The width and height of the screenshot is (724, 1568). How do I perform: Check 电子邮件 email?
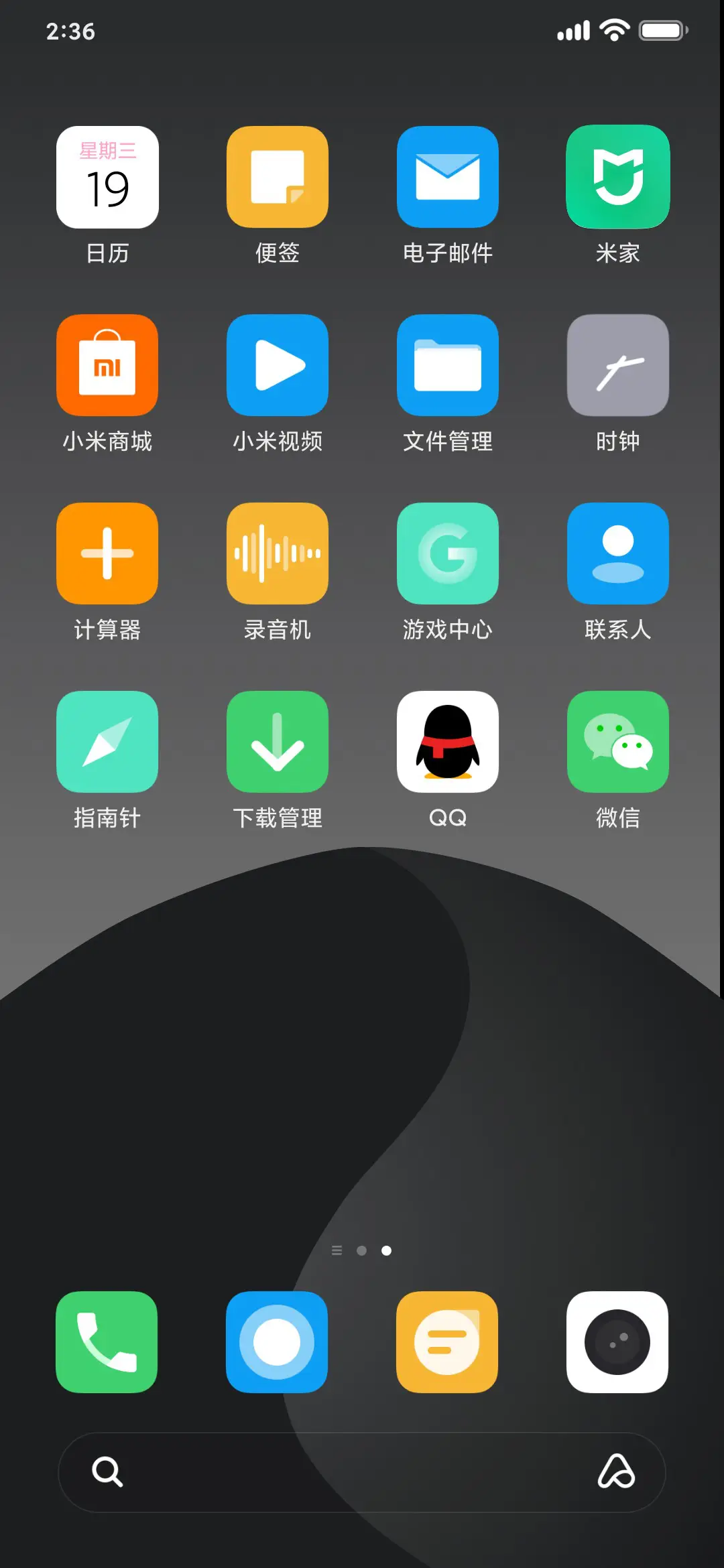coord(447,176)
